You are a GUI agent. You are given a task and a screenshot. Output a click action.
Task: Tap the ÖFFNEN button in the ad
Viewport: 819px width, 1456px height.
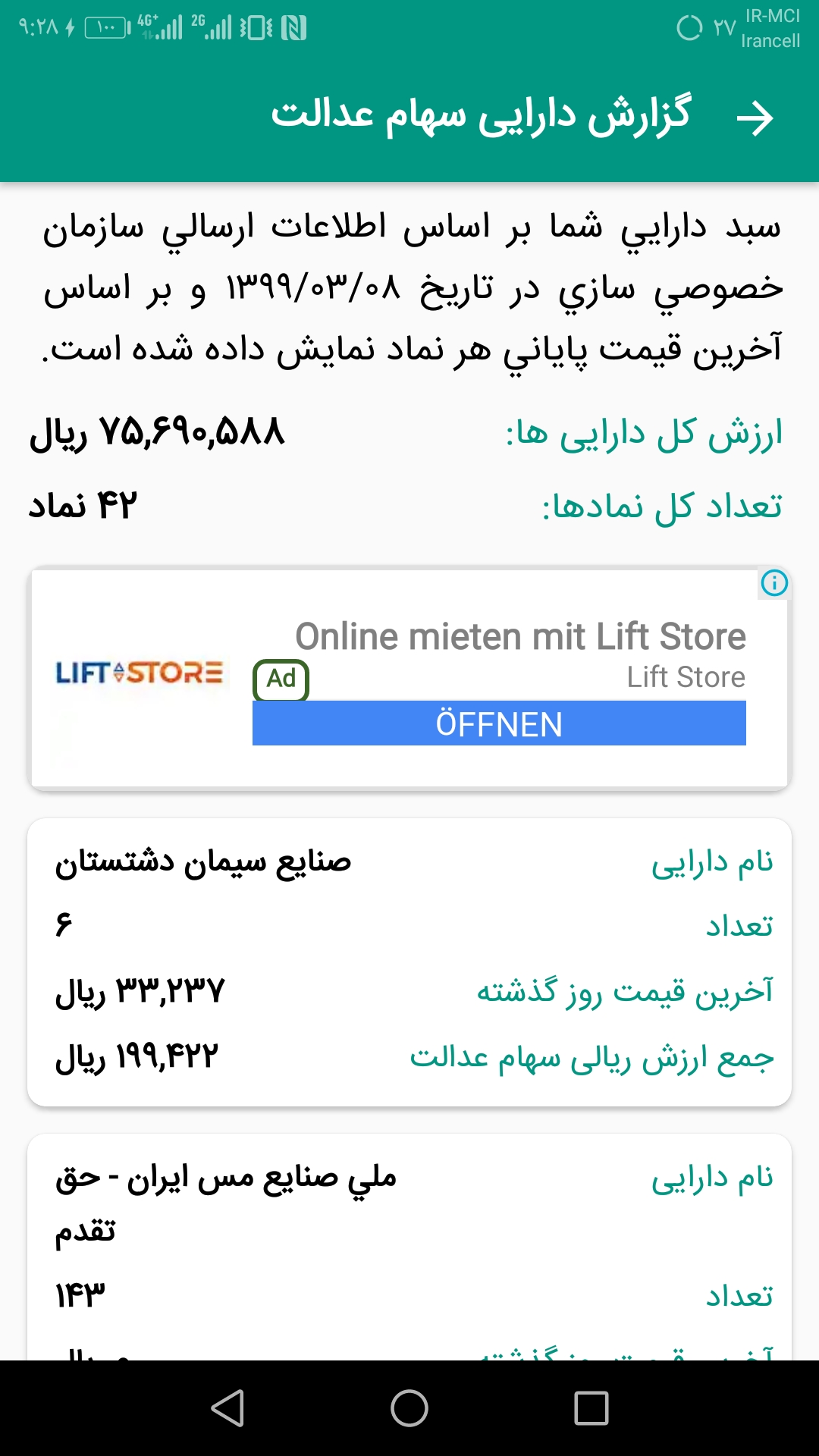[x=499, y=723]
